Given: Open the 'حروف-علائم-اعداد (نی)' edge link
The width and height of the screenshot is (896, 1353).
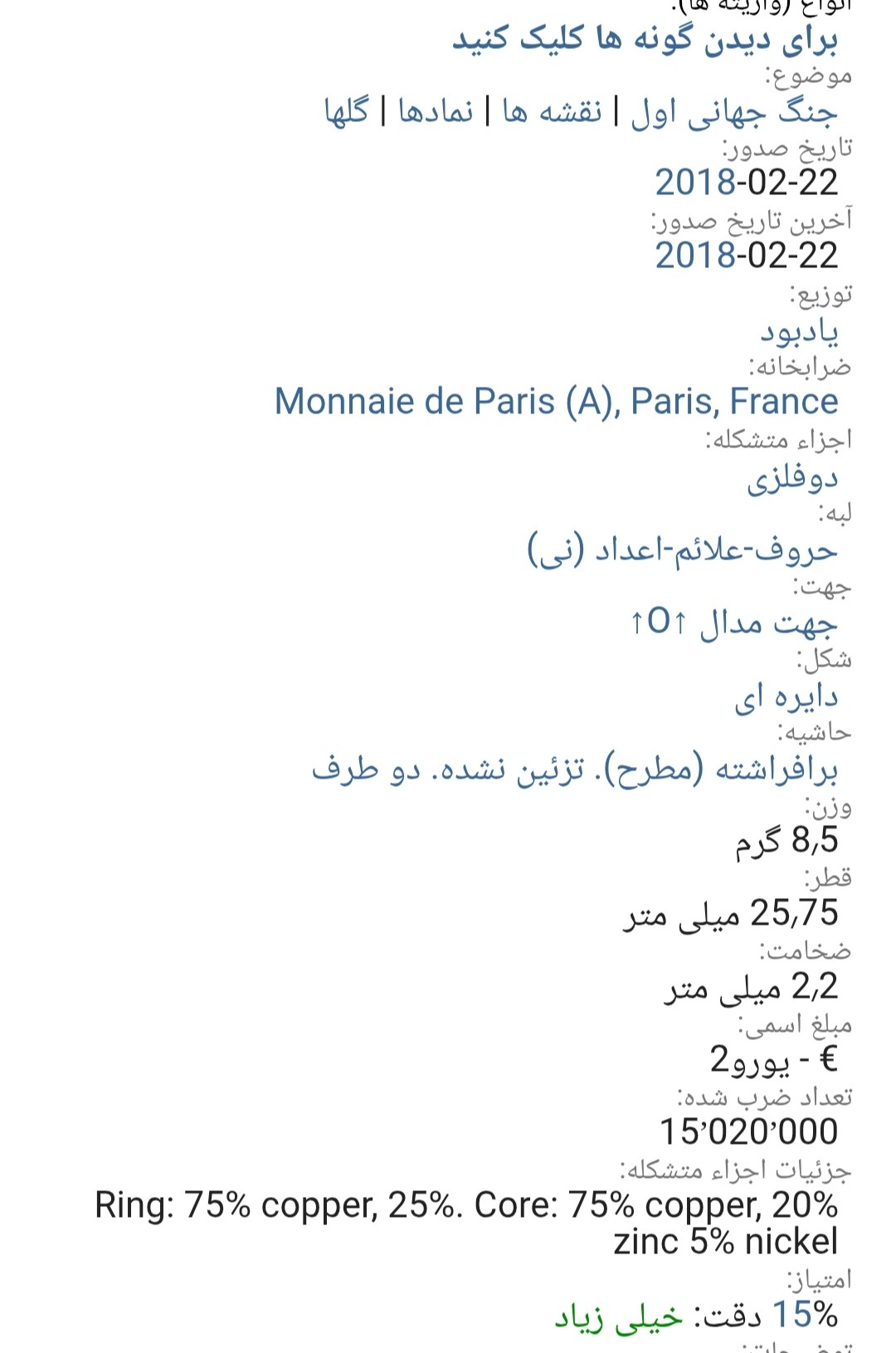Looking at the screenshot, I should coord(682,550).
